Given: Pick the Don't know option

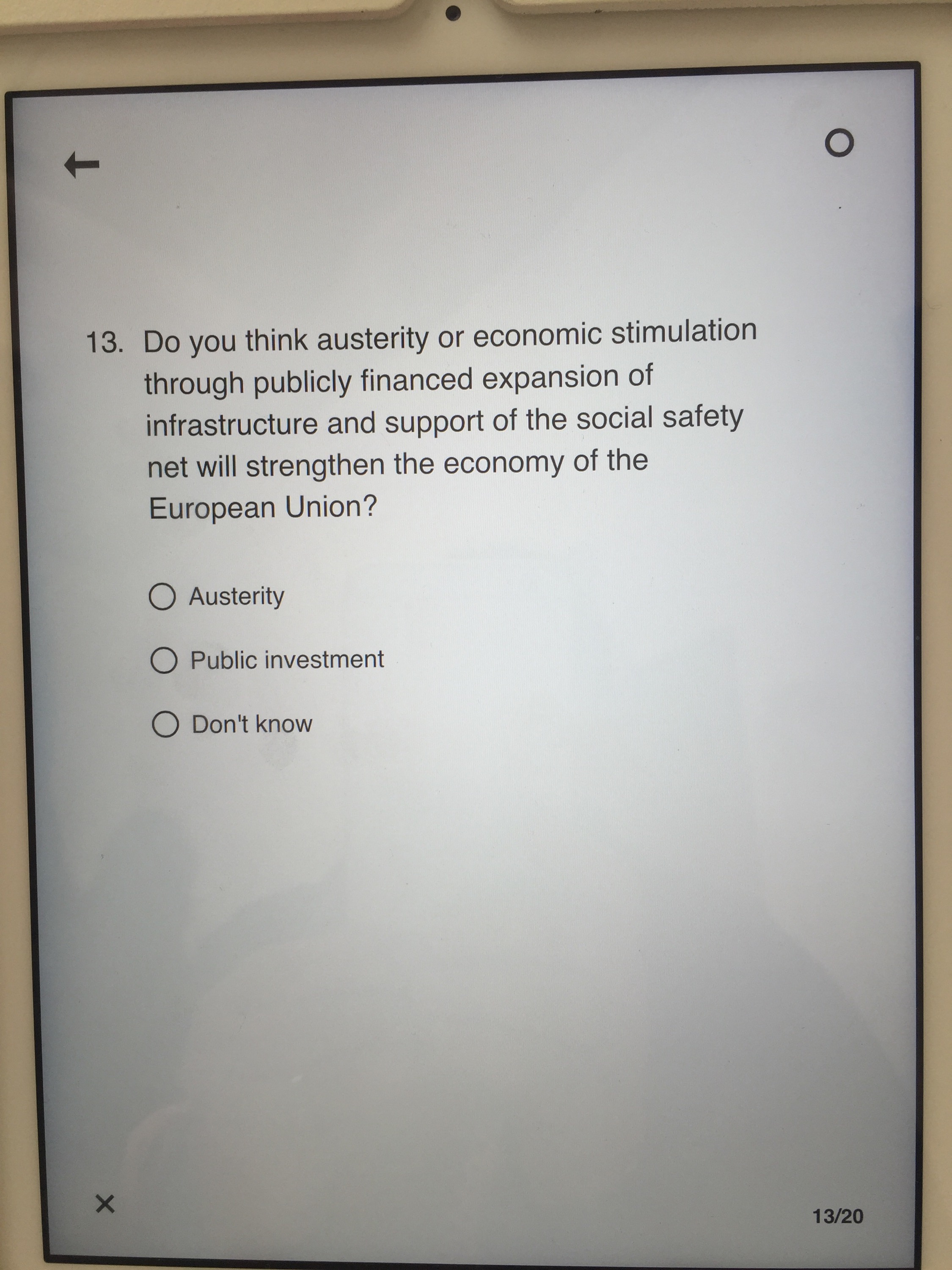Looking at the screenshot, I should (165, 724).
